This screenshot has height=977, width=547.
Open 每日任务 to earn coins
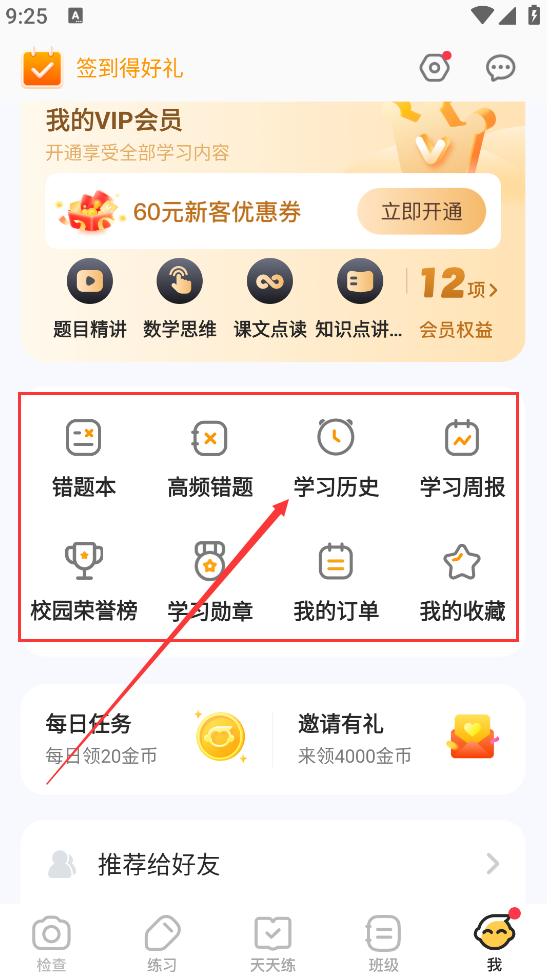point(146,739)
